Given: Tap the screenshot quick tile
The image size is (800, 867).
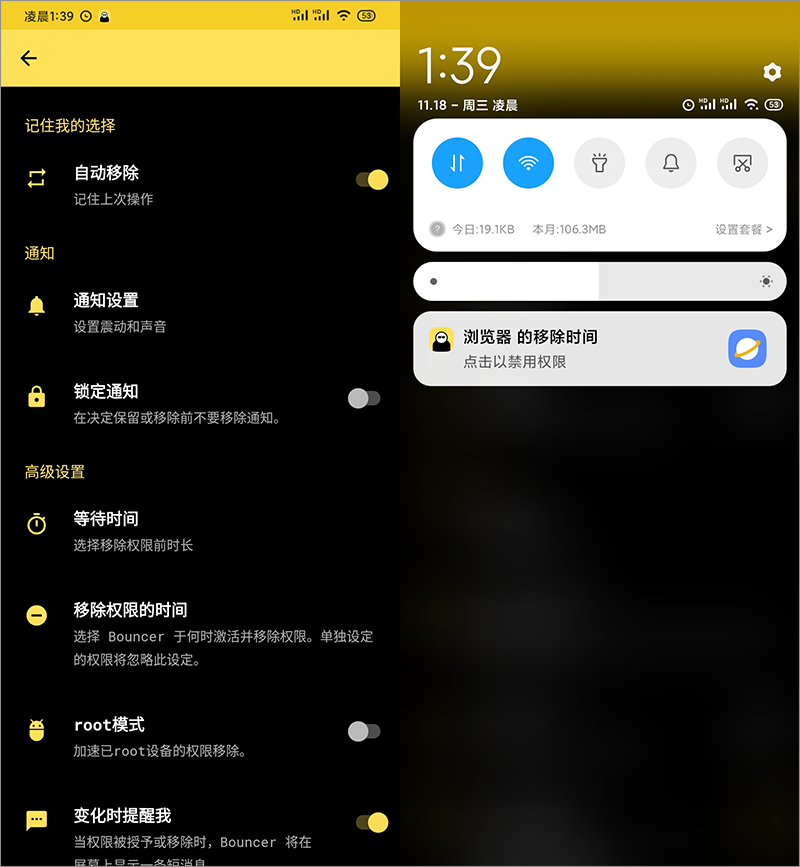Looking at the screenshot, I should pyautogui.click(x=742, y=163).
